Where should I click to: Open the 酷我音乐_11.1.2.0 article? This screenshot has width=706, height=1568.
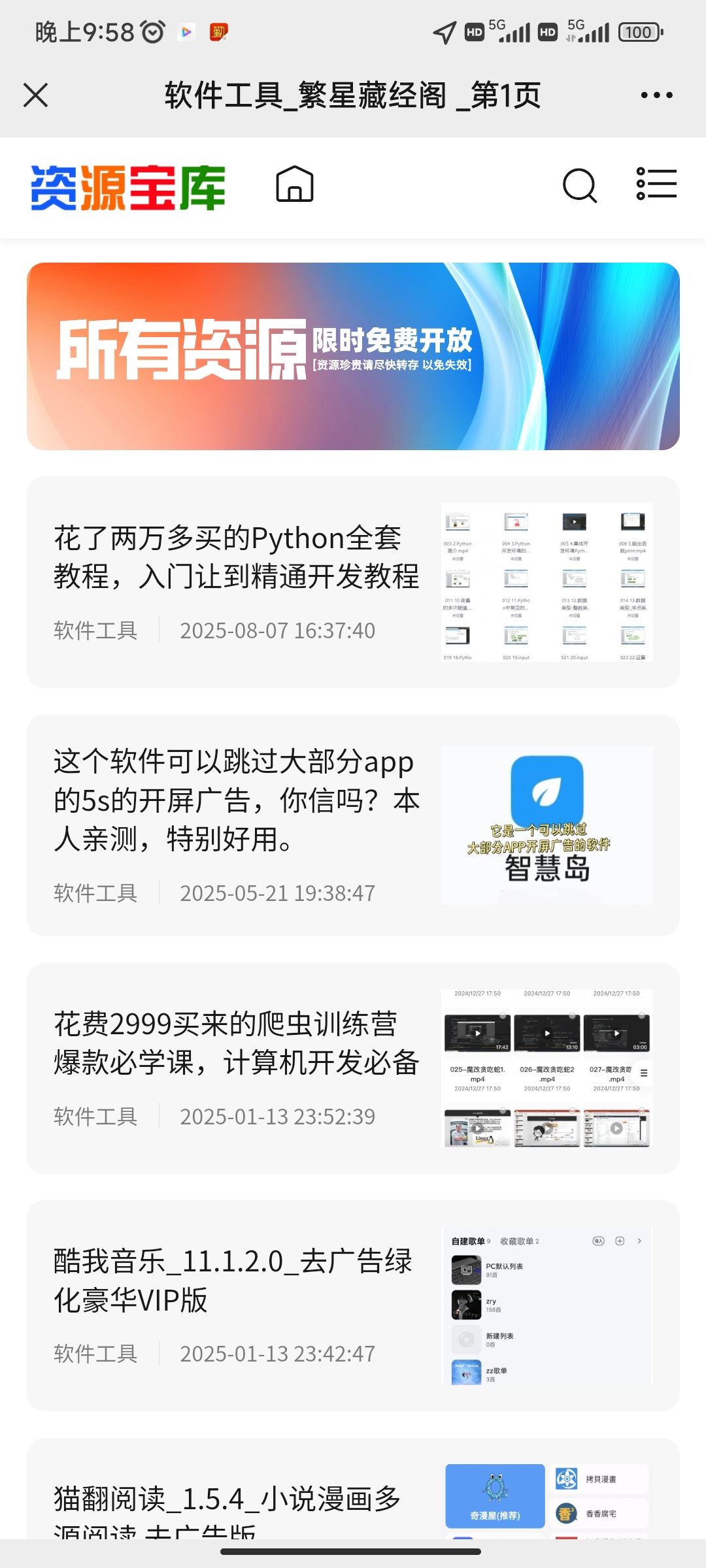(234, 1281)
